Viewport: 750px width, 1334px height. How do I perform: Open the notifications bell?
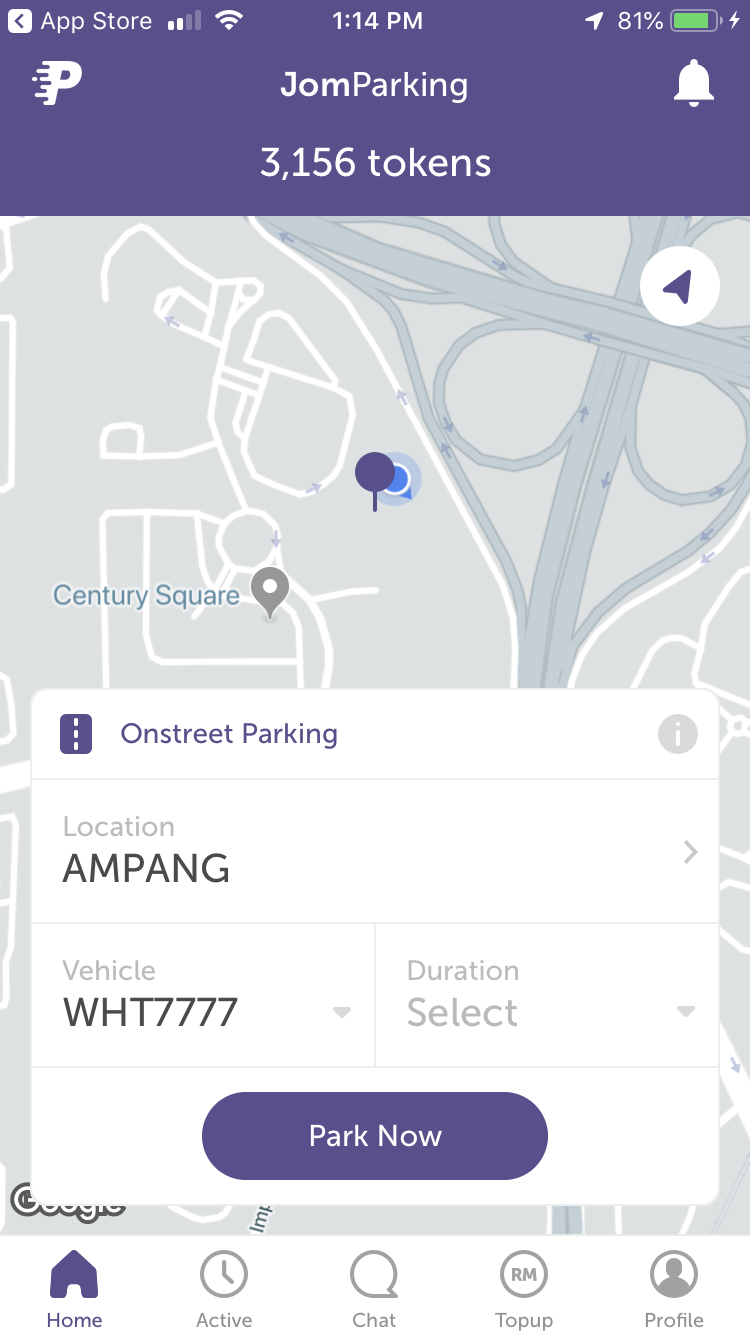693,84
